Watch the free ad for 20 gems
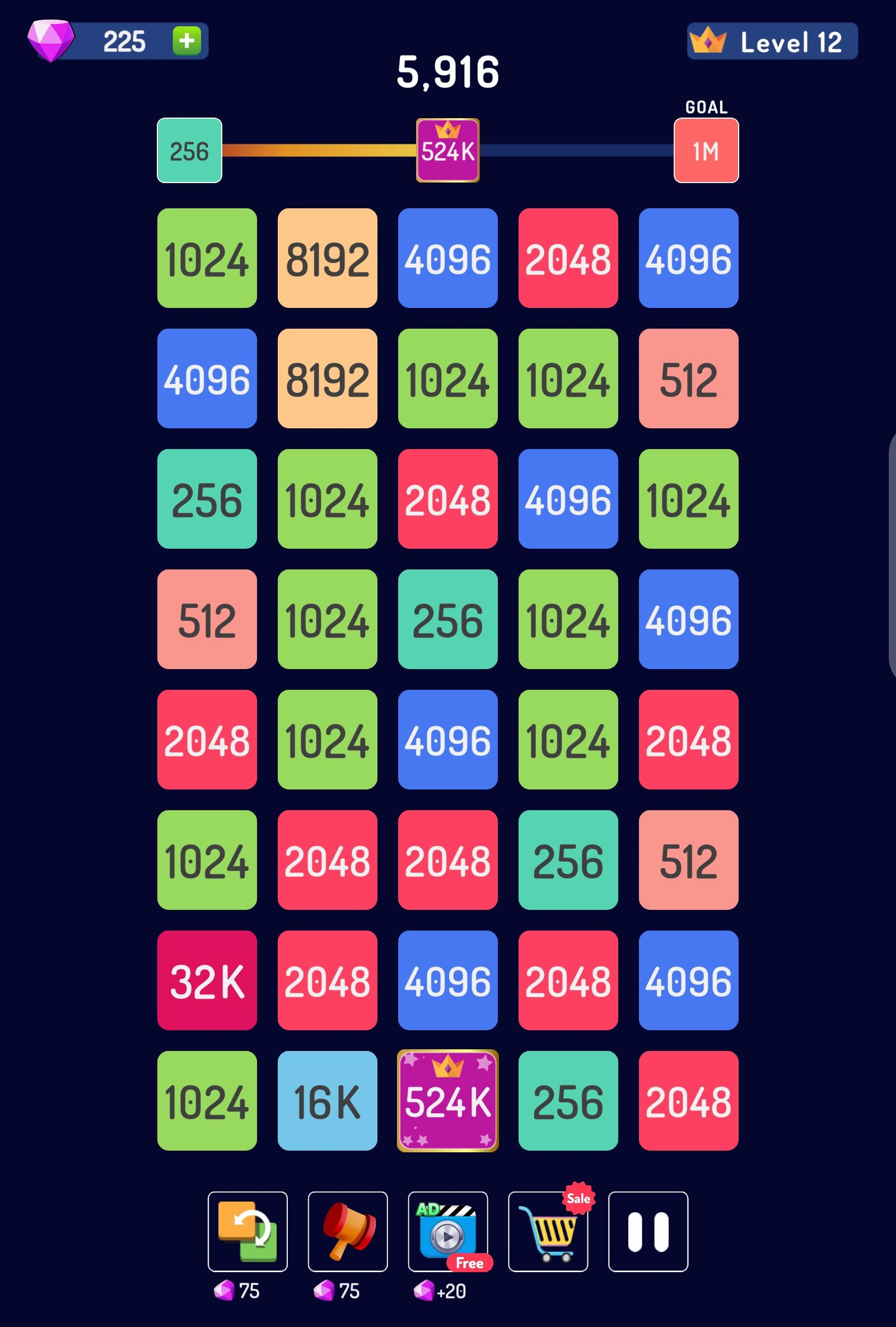This screenshot has width=896, height=1327. coord(447,1231)
